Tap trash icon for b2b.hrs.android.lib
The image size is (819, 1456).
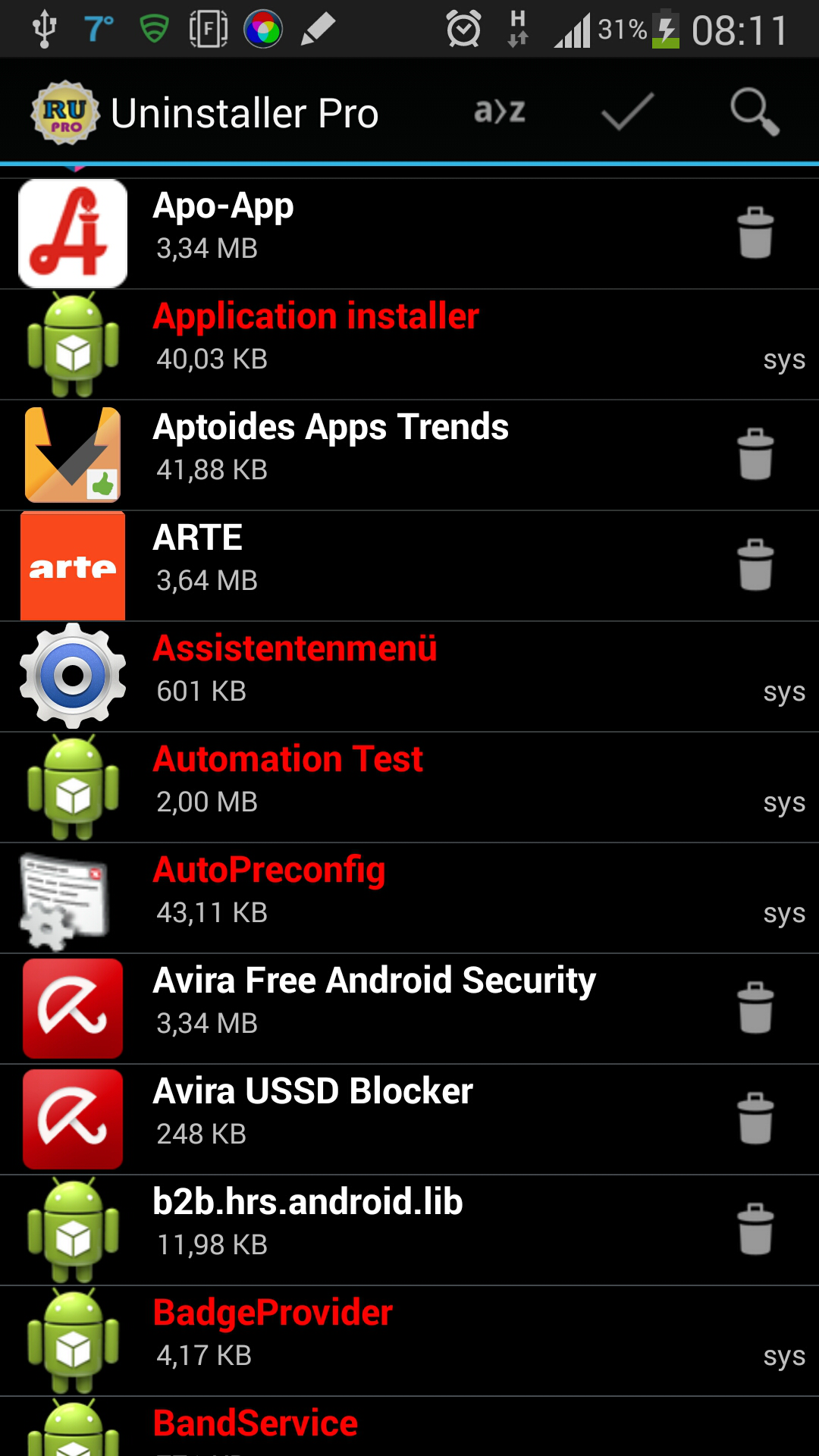click(755, 1229)
